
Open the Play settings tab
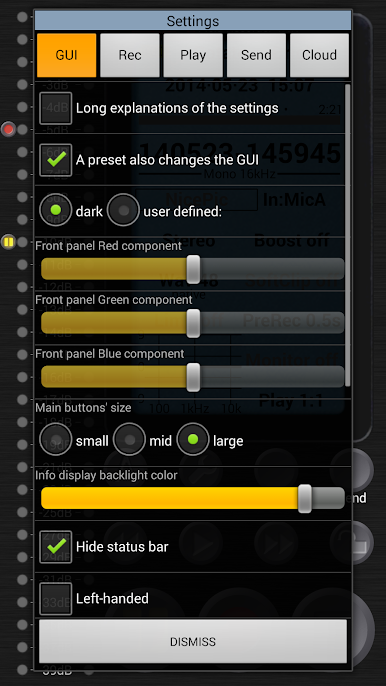tap(193, 55)
